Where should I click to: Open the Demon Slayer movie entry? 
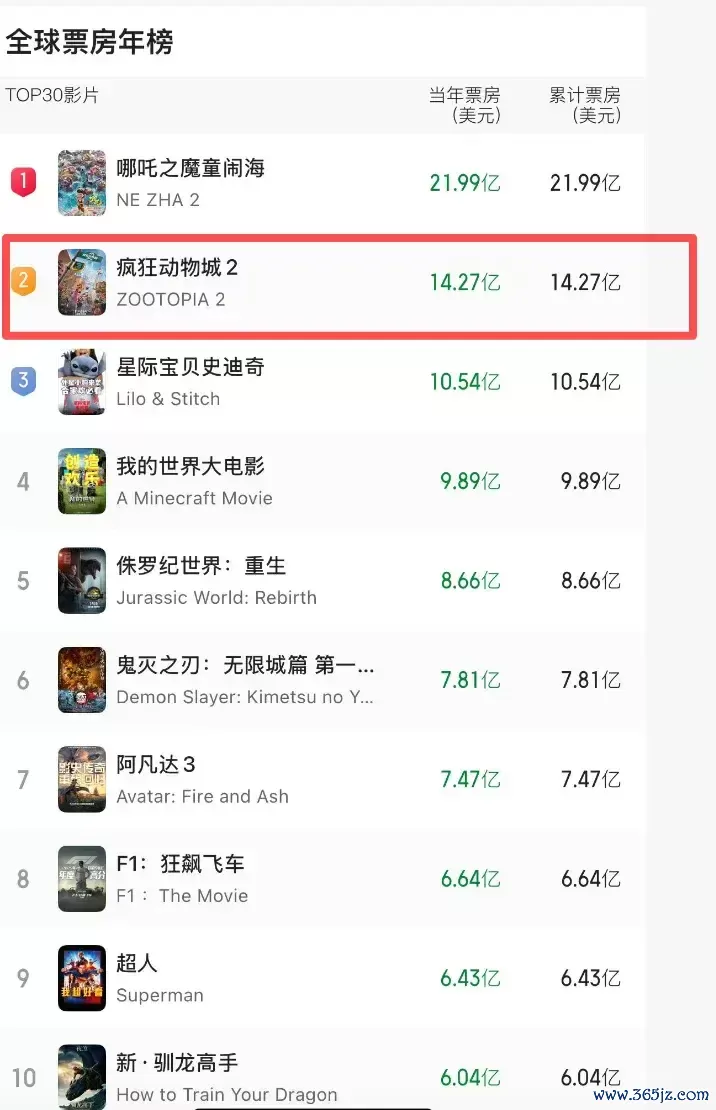click(245, 680)
